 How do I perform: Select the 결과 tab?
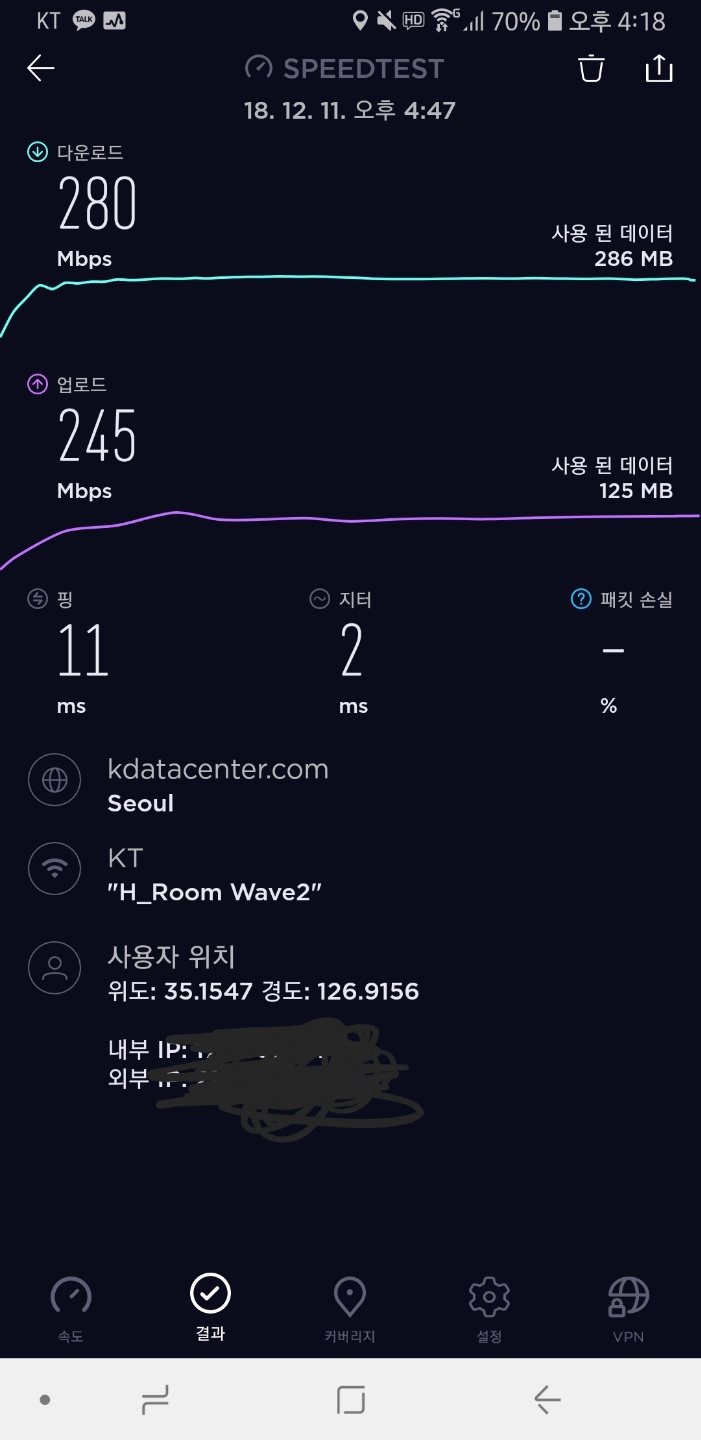(210, 1306)
